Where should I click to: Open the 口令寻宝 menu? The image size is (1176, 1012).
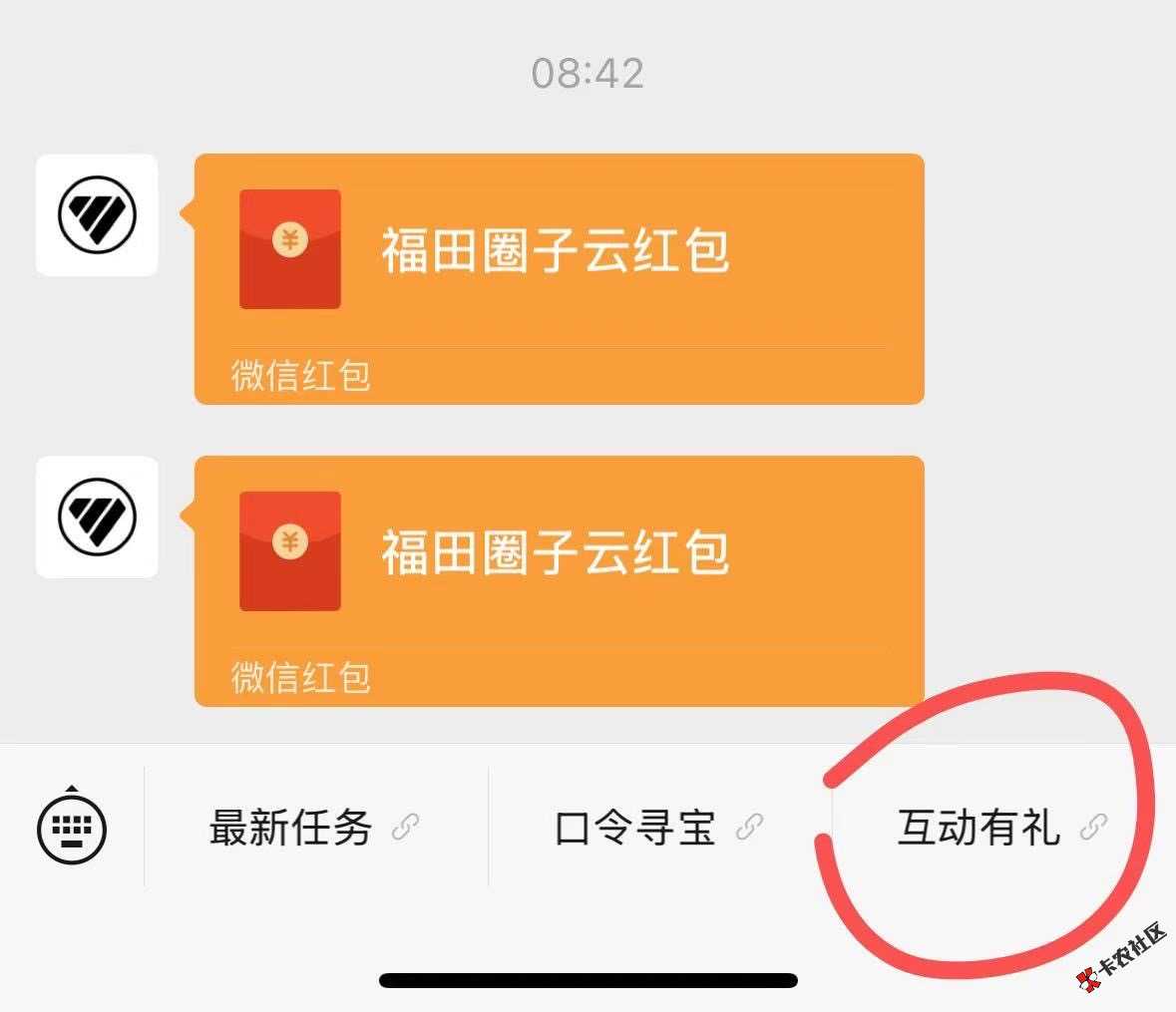(658, 828)
